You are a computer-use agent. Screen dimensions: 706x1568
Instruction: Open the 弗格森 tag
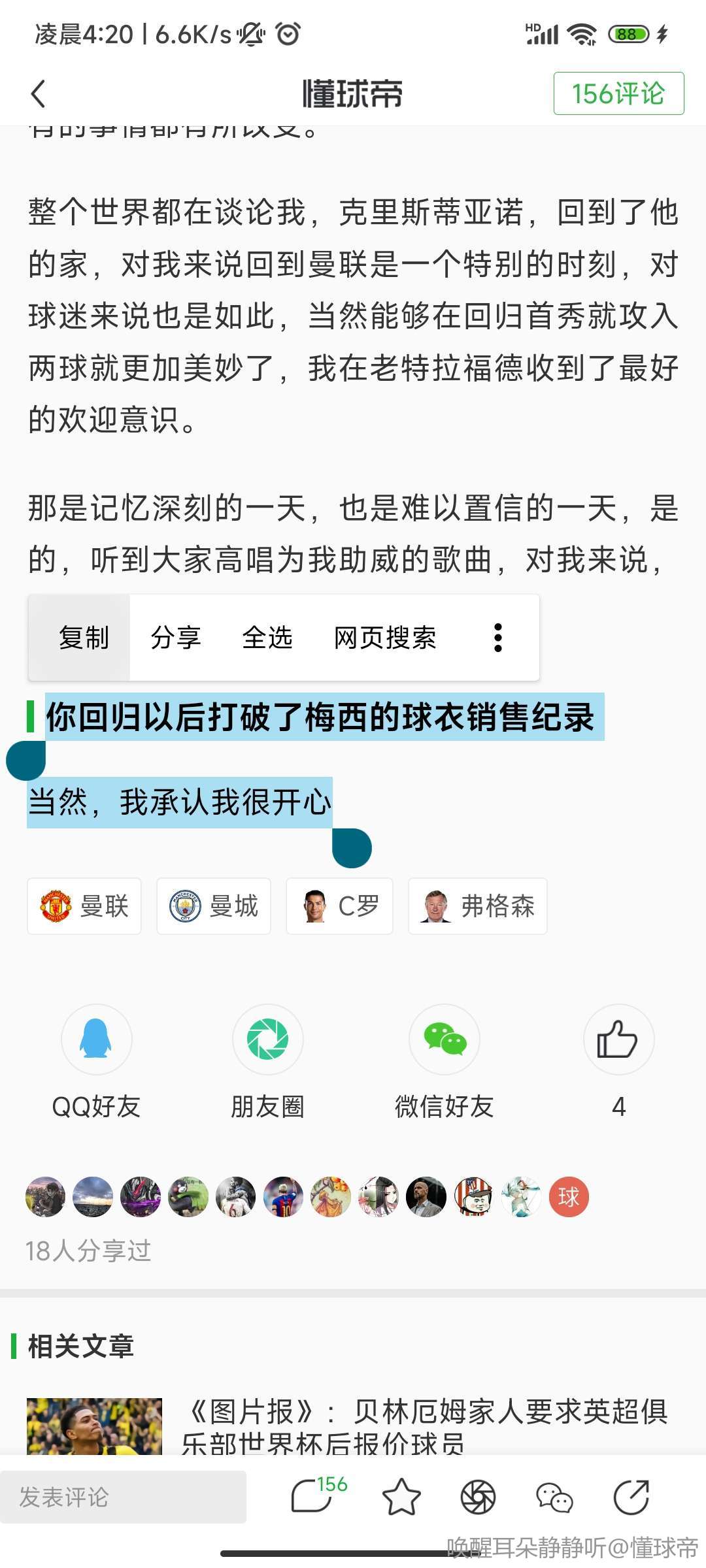click(478, 906)
